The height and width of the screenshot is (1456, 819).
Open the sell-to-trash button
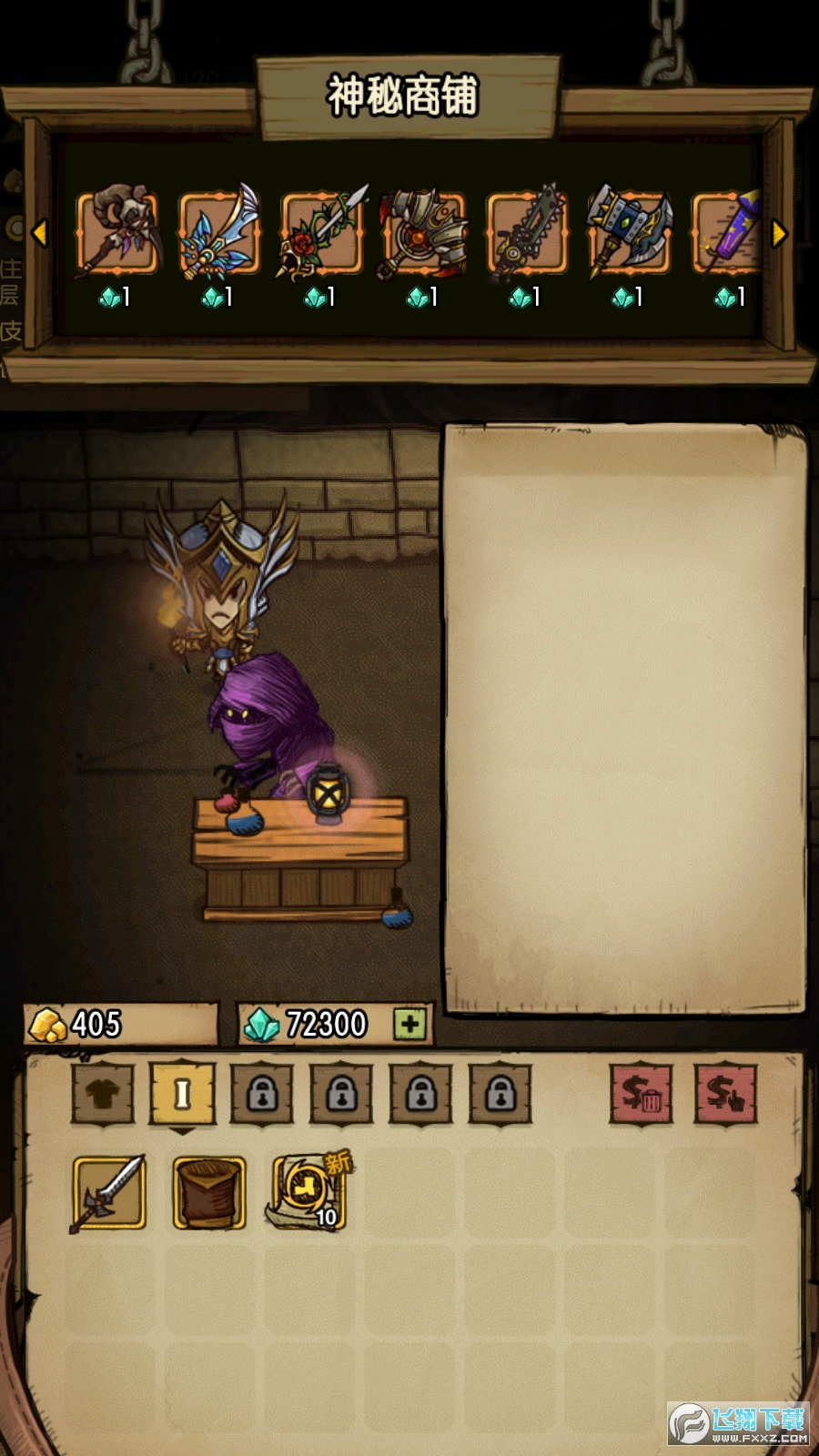(x=642, y=1094)
